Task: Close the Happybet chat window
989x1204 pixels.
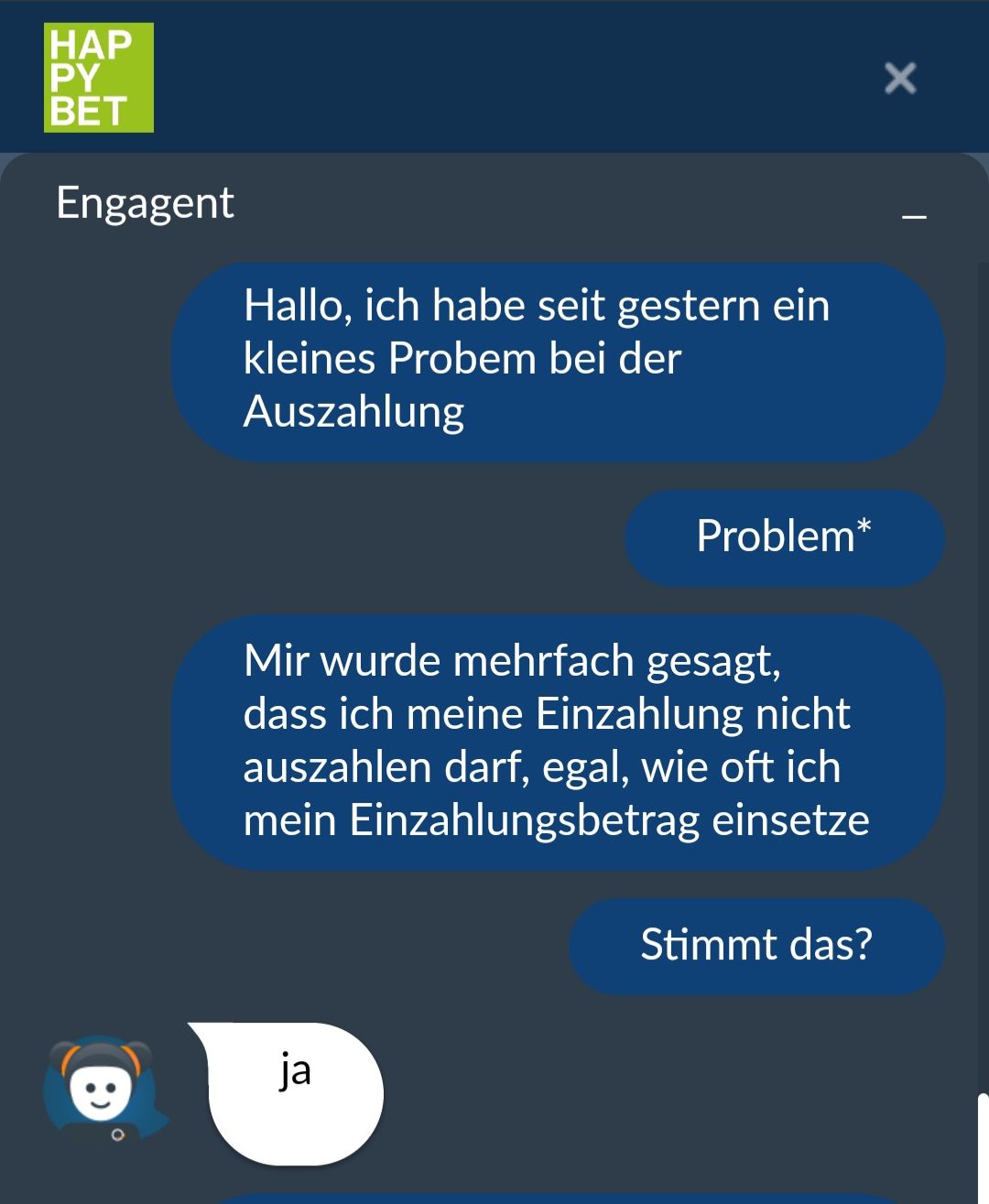Action: pyautogui.click(x=900, y=79)
